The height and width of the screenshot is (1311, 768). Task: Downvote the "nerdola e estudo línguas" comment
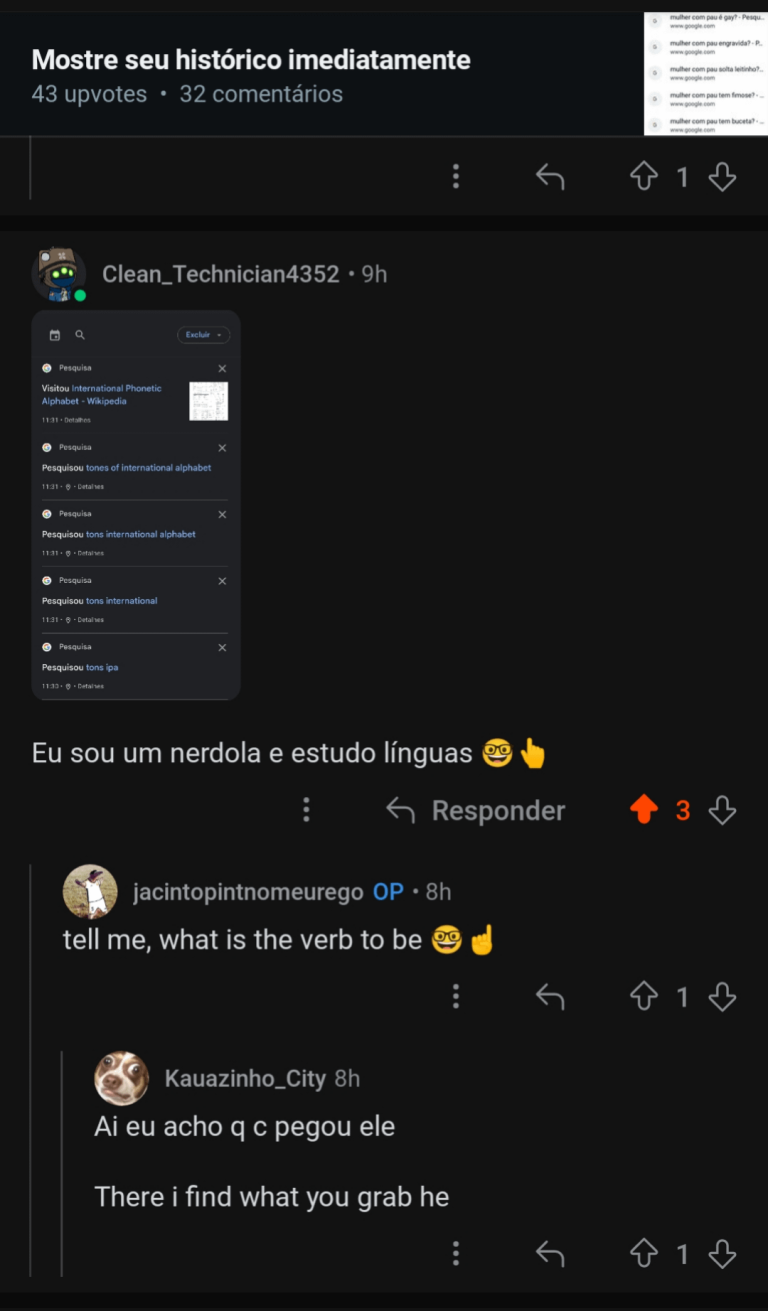click(x=722, y=810)
